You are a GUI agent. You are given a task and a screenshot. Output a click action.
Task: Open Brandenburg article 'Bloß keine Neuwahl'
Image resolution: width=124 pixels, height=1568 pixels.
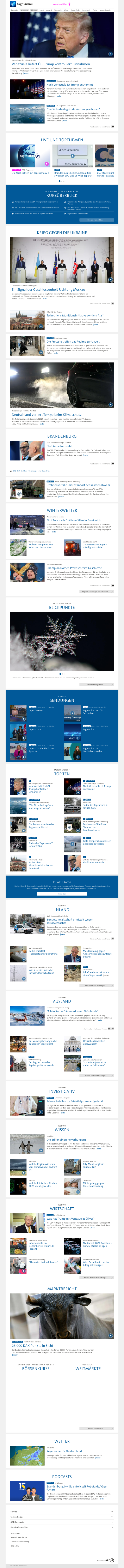pos(59,446)
